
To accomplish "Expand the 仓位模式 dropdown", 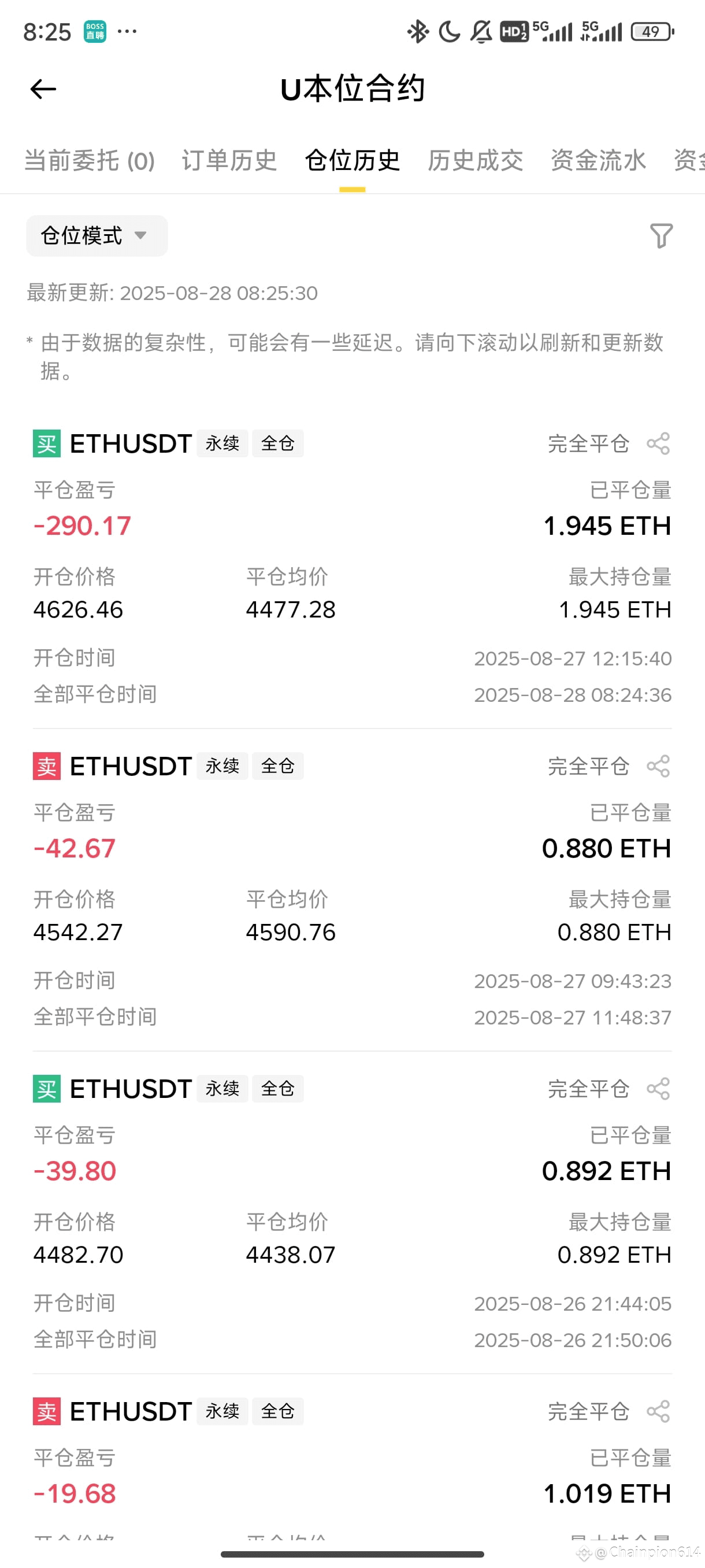I will click(x=97, y=235).
